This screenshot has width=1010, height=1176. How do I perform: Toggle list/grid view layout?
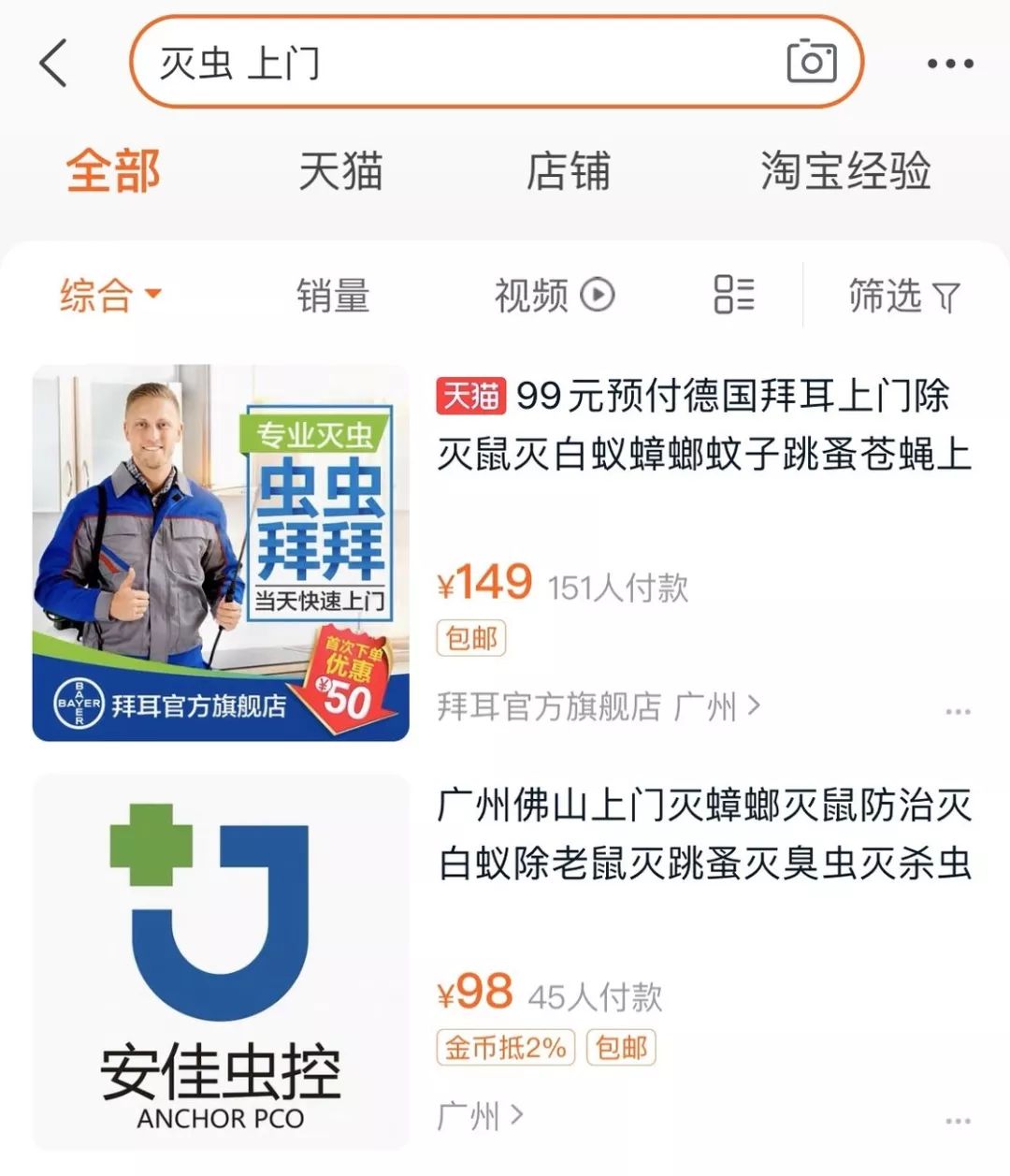734,295
